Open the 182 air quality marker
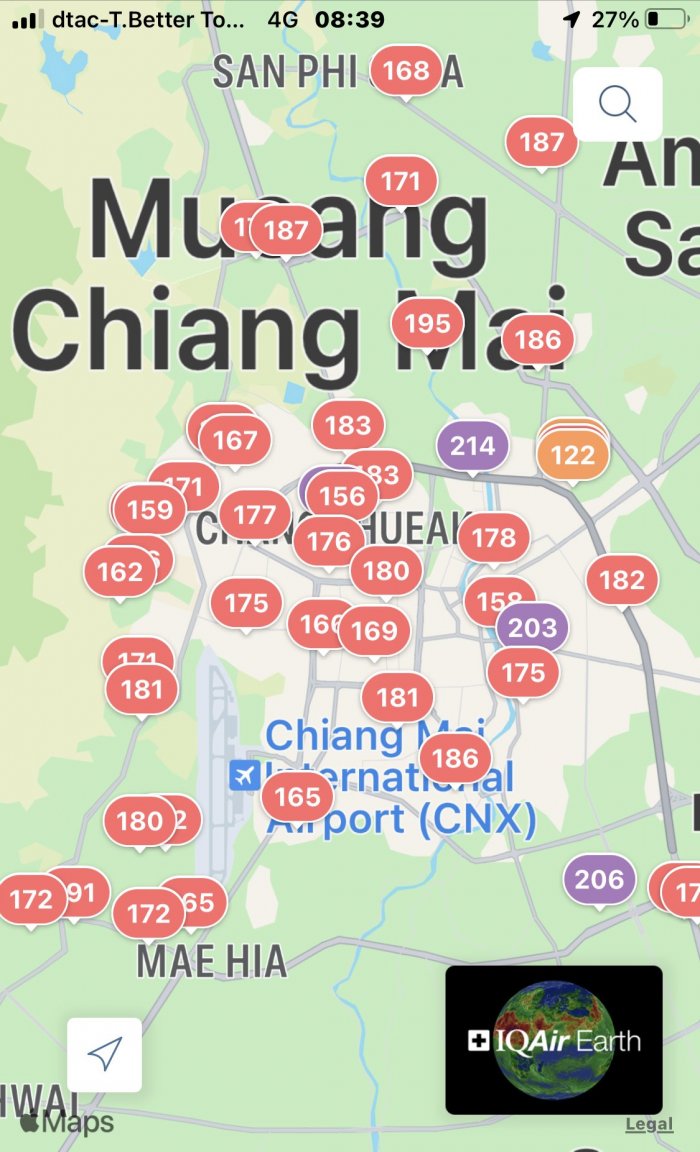This screenshot has width=700, height=1152. coord(622,580)
